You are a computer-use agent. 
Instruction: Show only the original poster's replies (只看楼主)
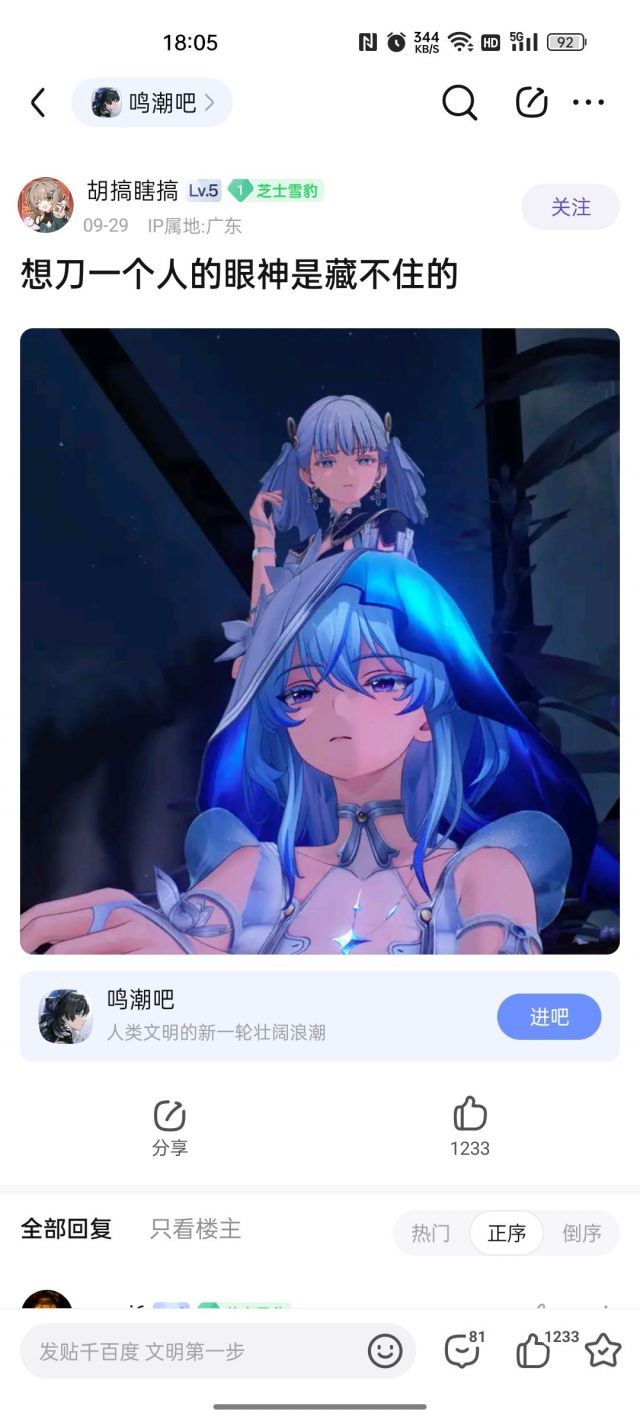(195, 1229)
